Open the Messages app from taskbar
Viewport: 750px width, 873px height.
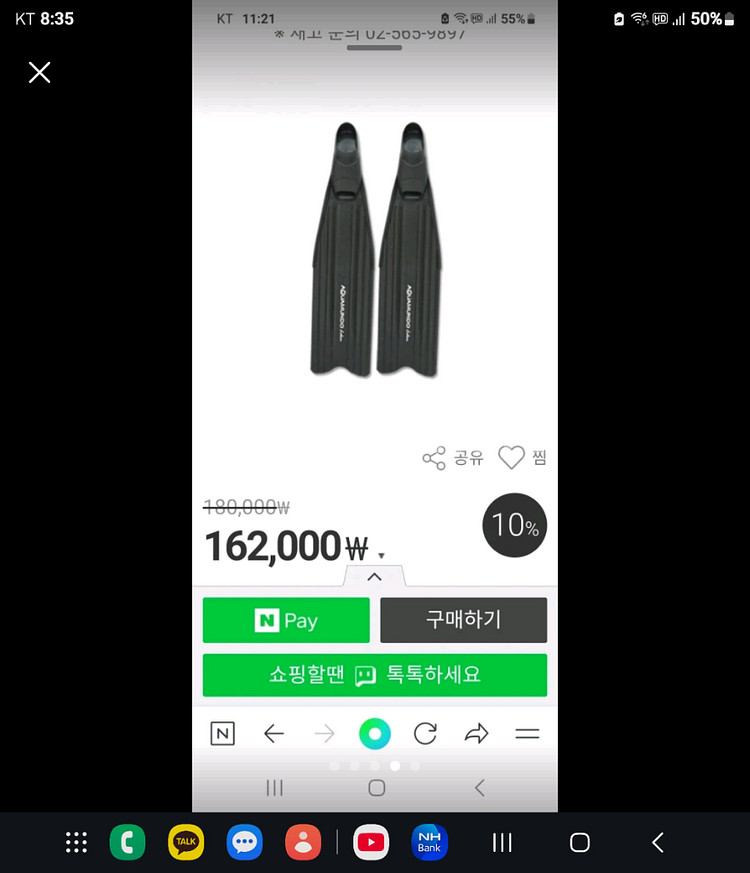pyautogui.click(x=244, y=842)
